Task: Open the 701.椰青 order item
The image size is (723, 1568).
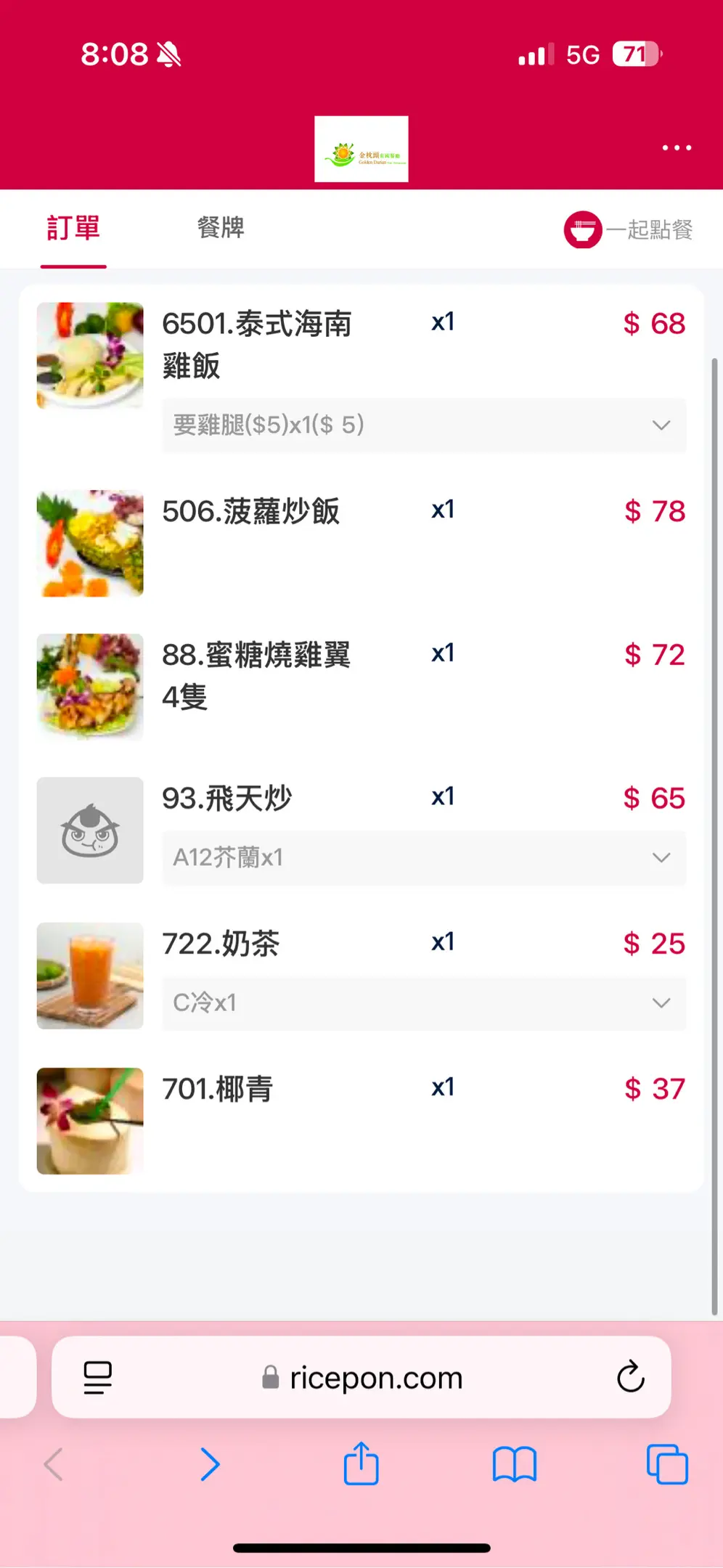Action: pyautogui.click(x=217, y=1090)
